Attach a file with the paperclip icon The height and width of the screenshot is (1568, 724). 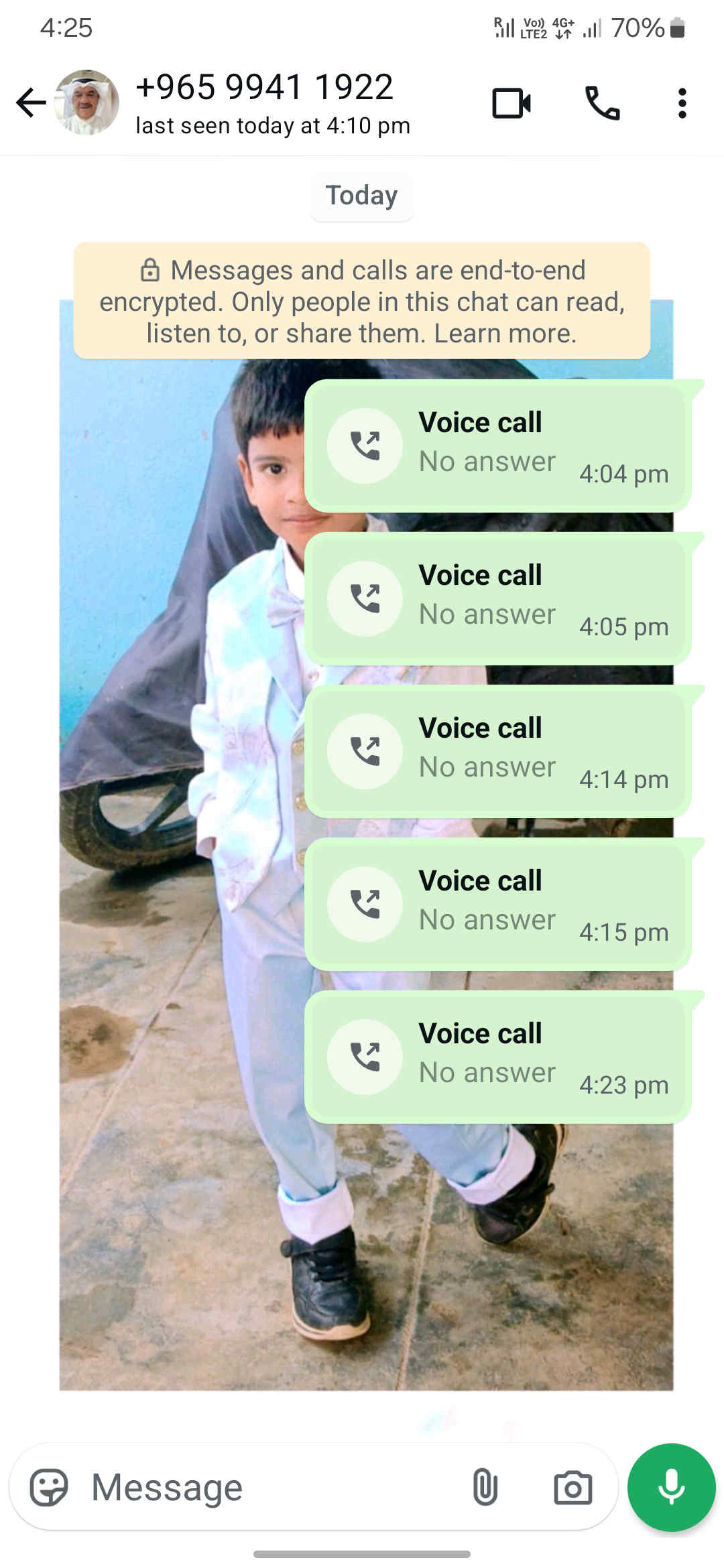click(485, 1488)
